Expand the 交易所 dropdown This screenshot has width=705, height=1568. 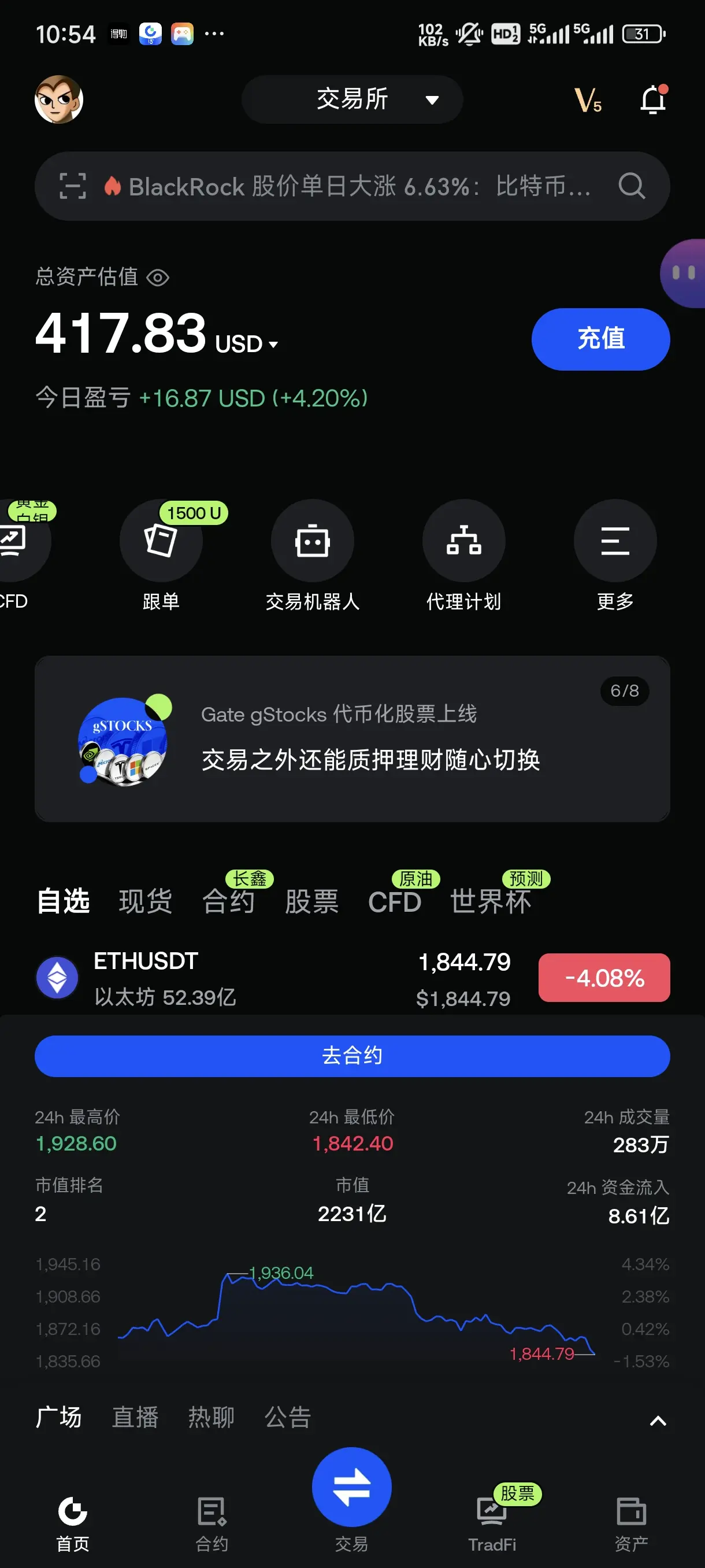click(352, 99)
